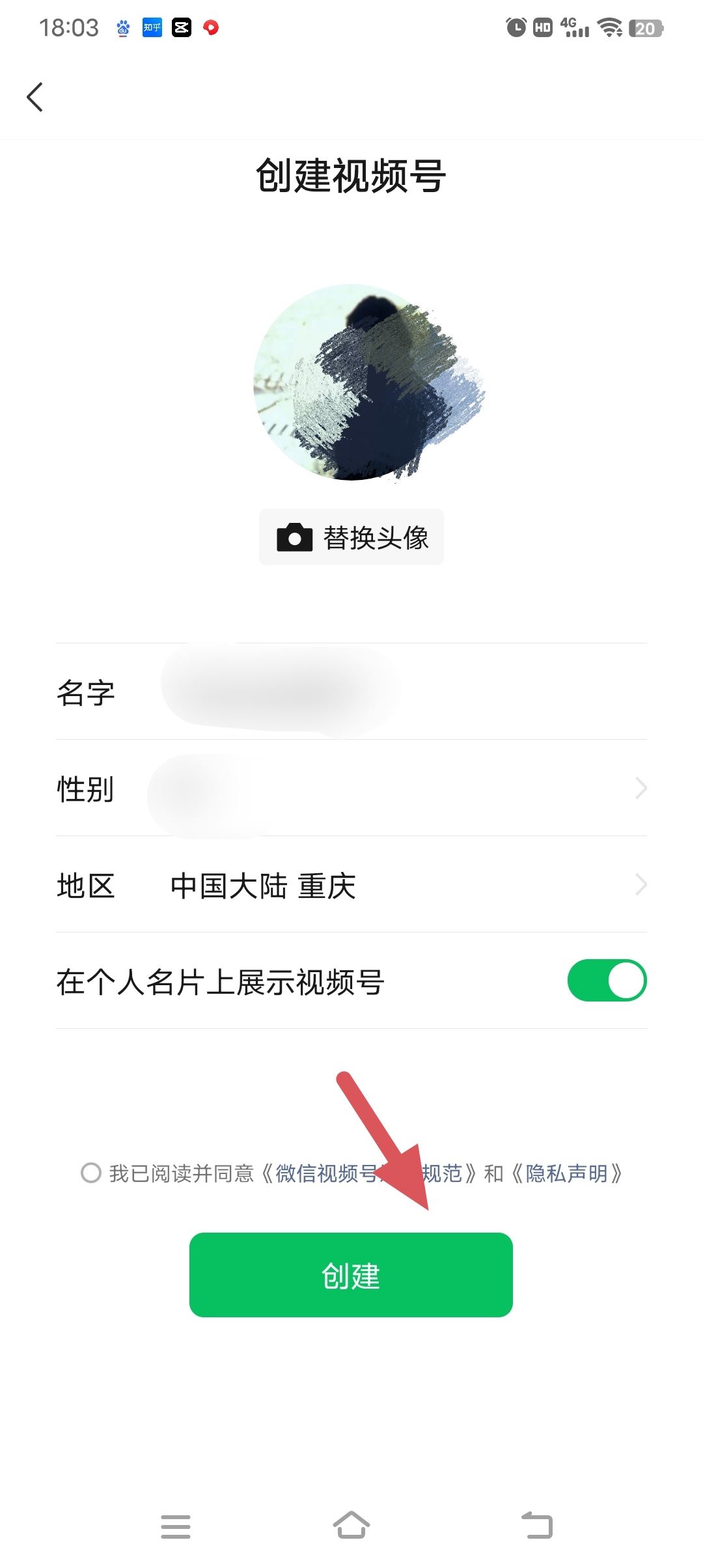Click the Zhihu icon in the status bar

point(151,29)
